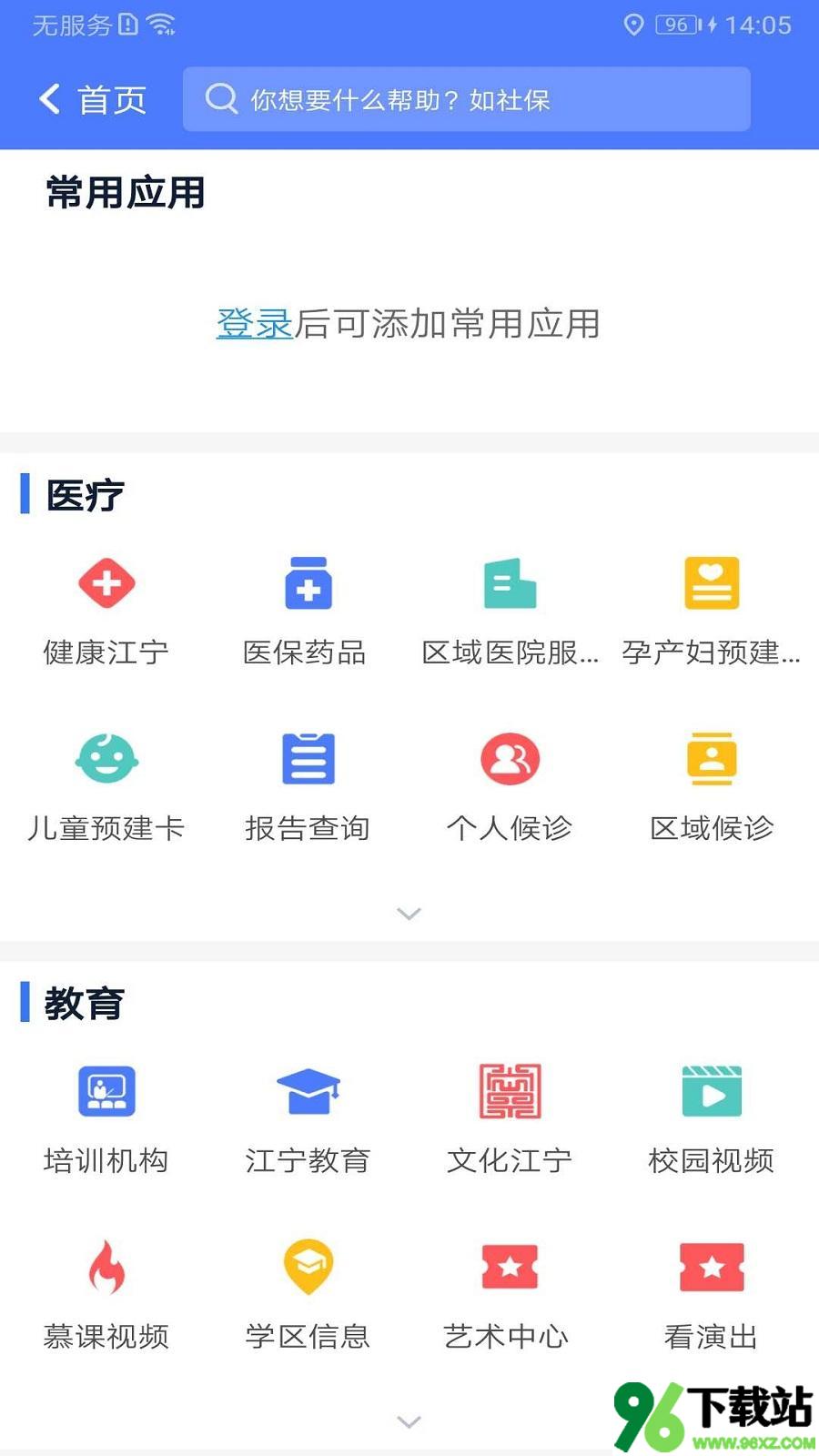Tap the 登录 link
This screenshot has width=819, height=1456.
pos(254,324)
